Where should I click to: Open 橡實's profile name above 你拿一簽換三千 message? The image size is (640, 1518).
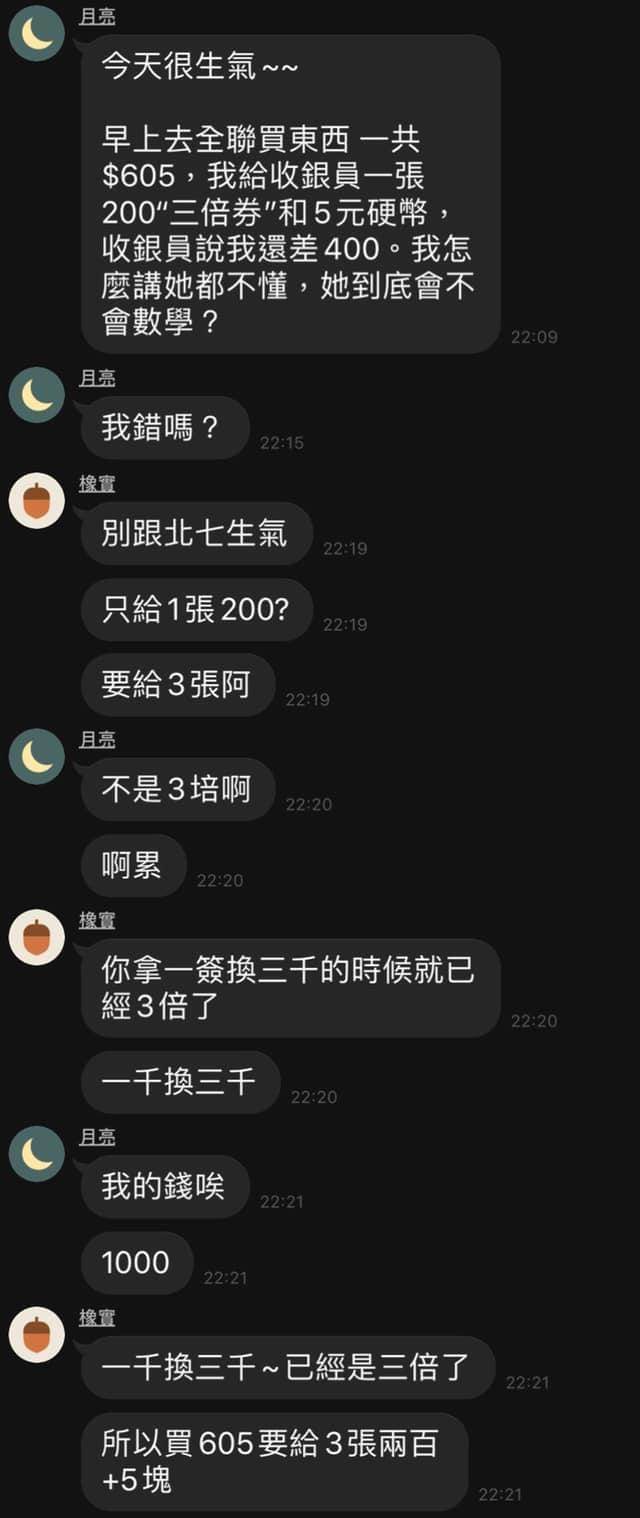pos(97,921)
